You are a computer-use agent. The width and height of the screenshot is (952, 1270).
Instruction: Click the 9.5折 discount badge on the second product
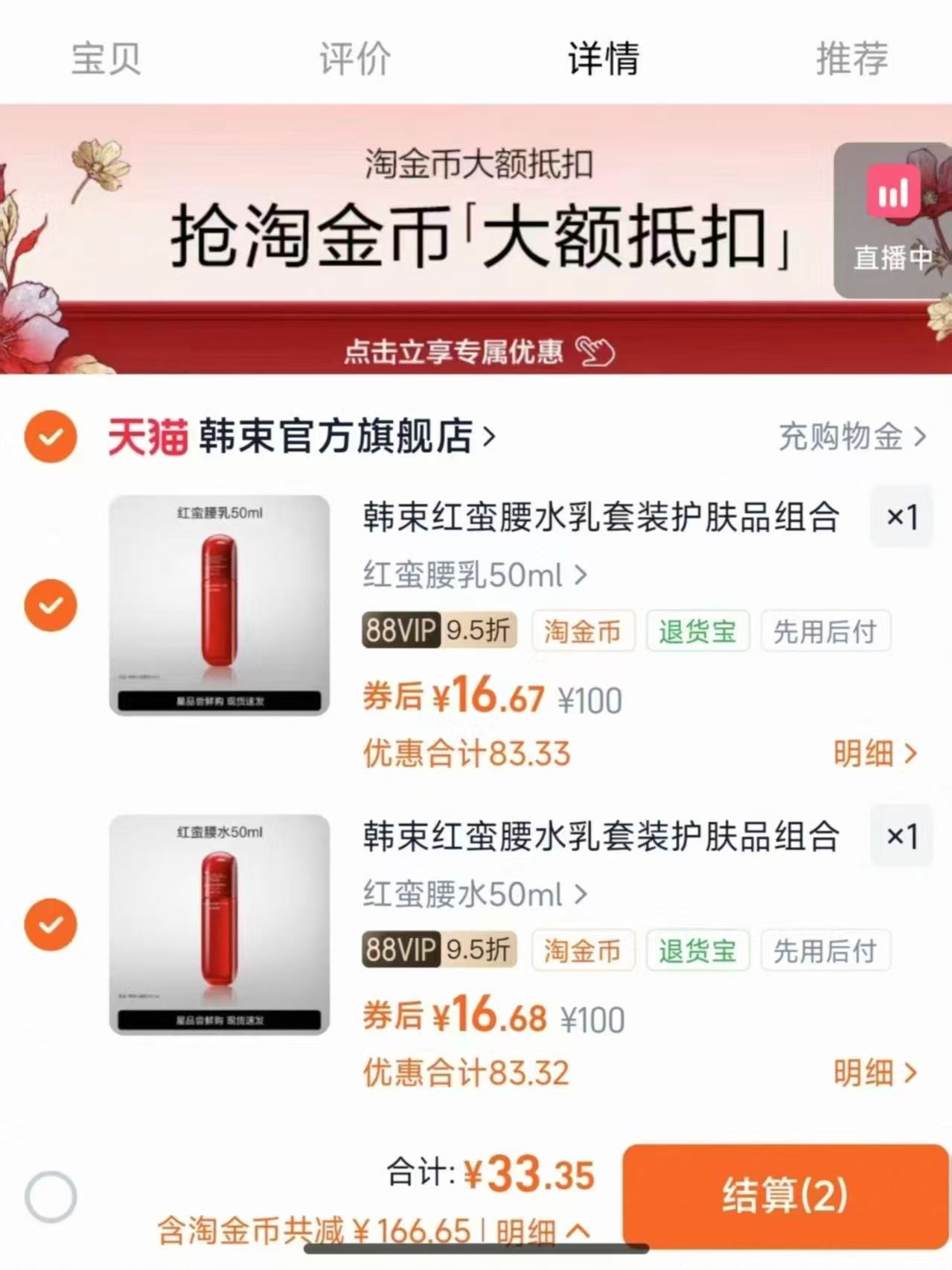click(480, 951)
